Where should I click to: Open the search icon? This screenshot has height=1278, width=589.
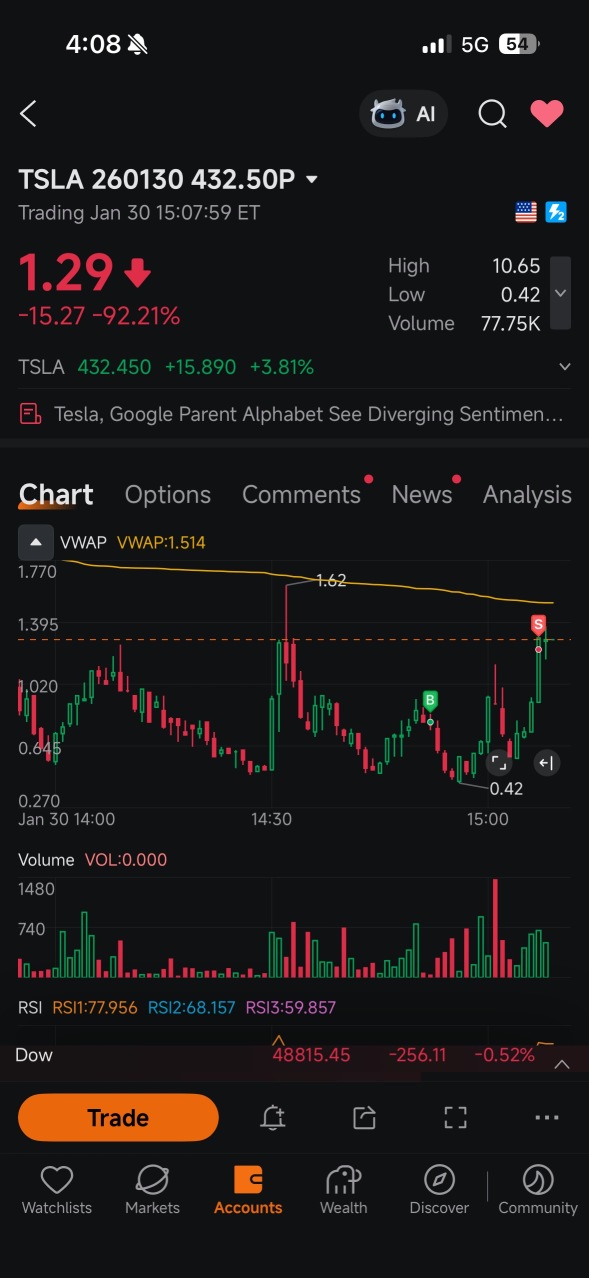(492, 114)
